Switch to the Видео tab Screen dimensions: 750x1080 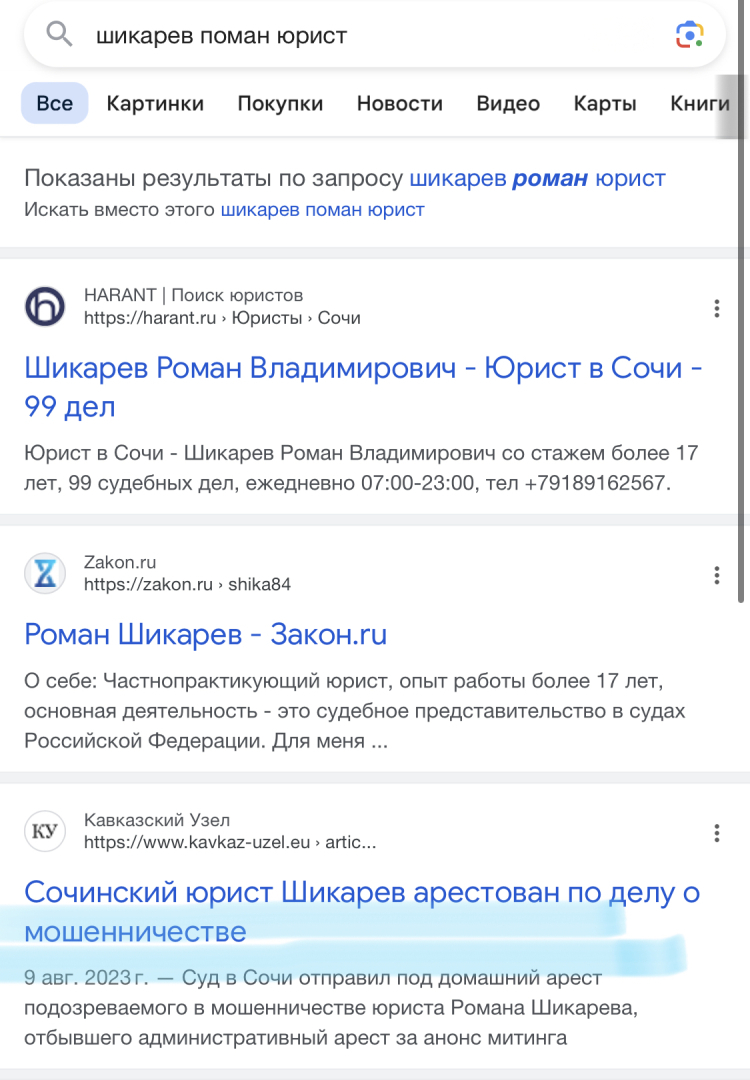click(508, 103)
